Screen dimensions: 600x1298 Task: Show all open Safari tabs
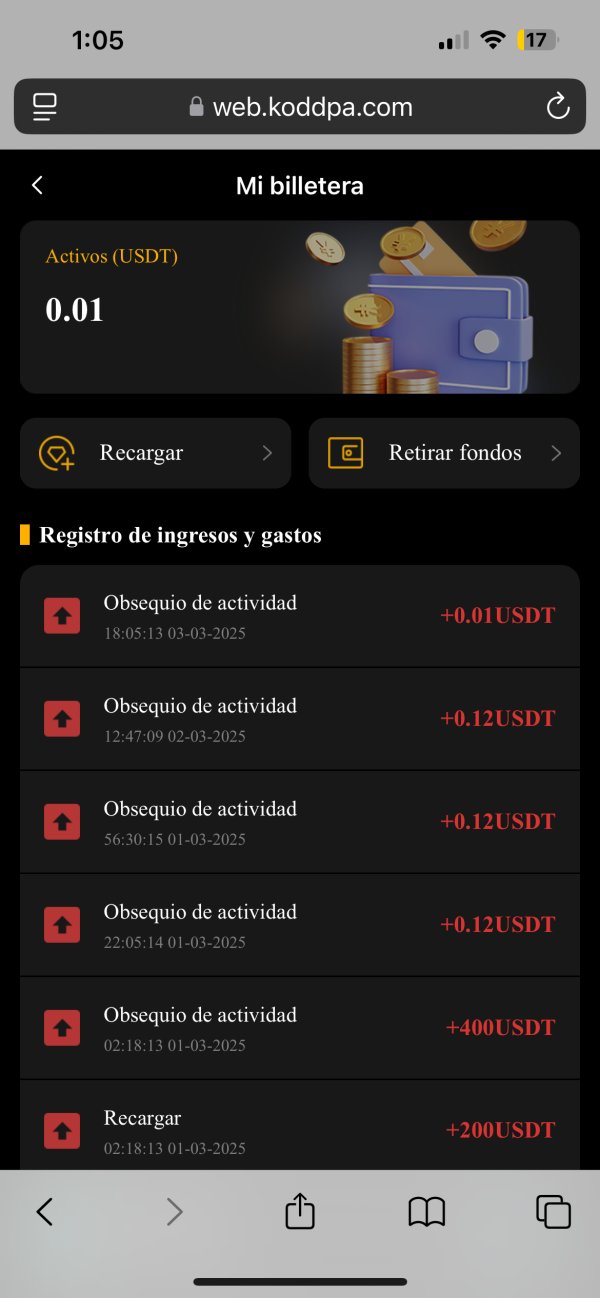(x=553, y=1212)
